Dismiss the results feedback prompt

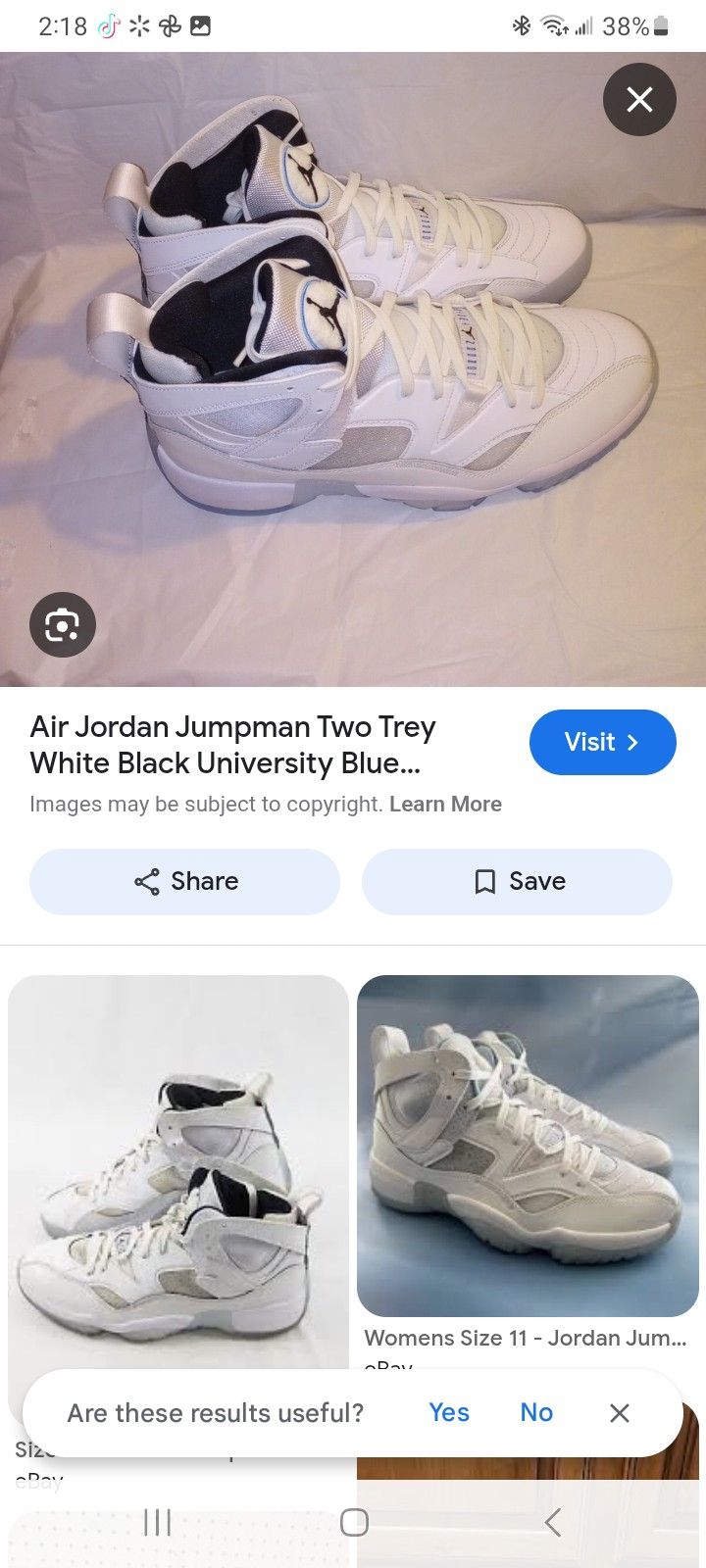point(619,1412)
